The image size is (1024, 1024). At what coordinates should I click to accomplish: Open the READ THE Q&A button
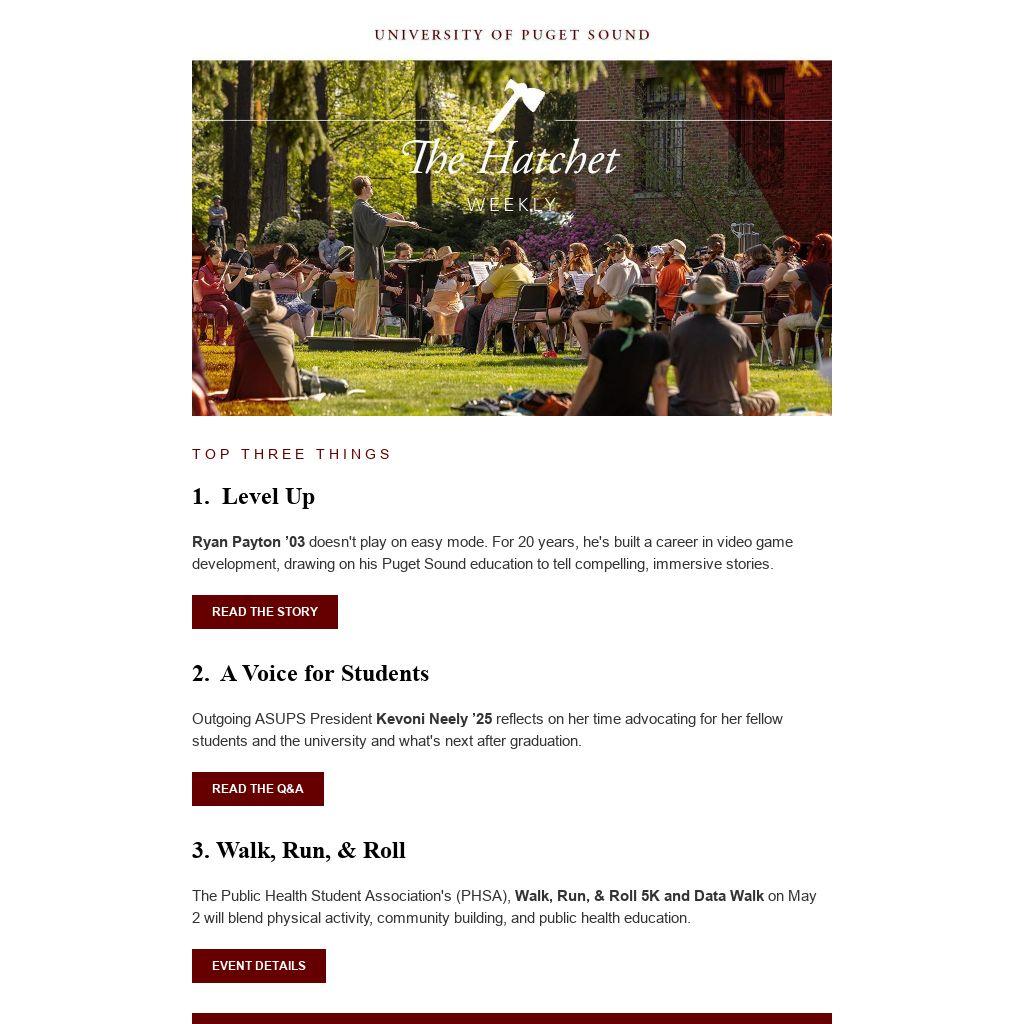pos(257,789)
